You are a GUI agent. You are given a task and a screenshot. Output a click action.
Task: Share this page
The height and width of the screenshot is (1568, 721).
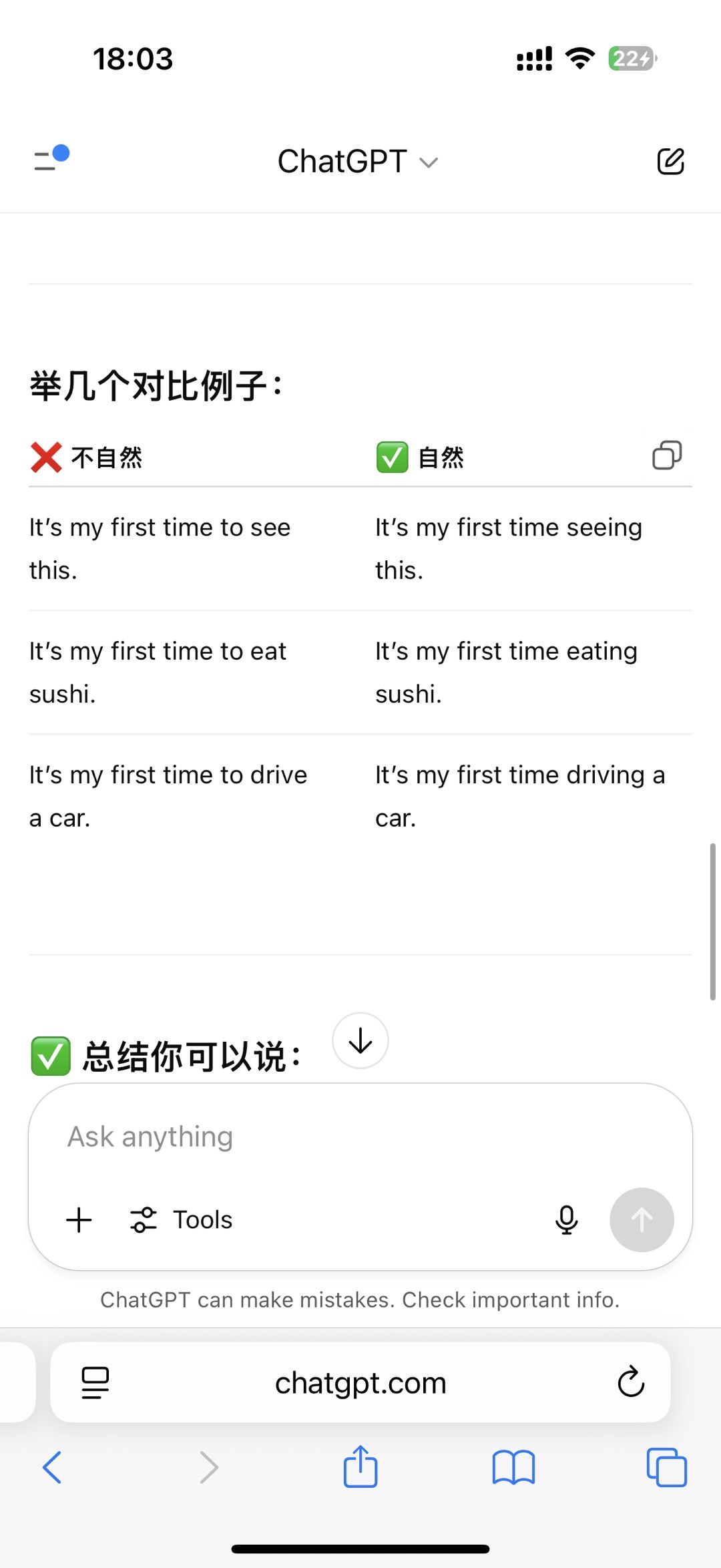(360, 1466)
